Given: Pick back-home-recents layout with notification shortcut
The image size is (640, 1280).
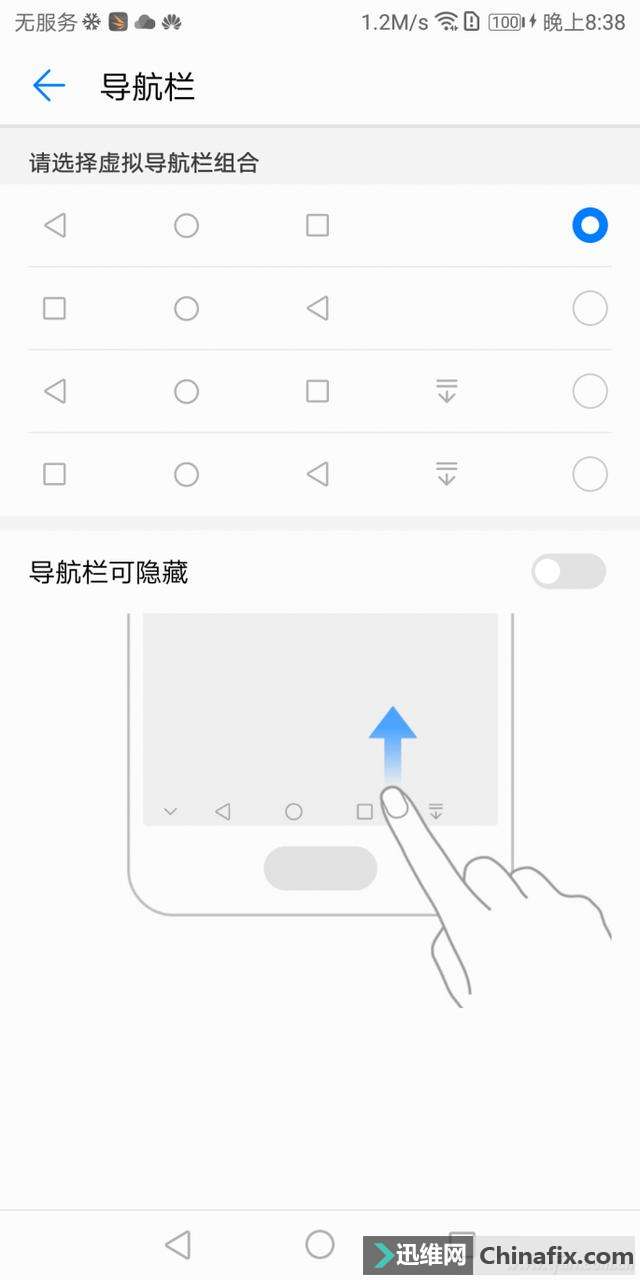Looking at the screenshot, I should coord(589,391).
